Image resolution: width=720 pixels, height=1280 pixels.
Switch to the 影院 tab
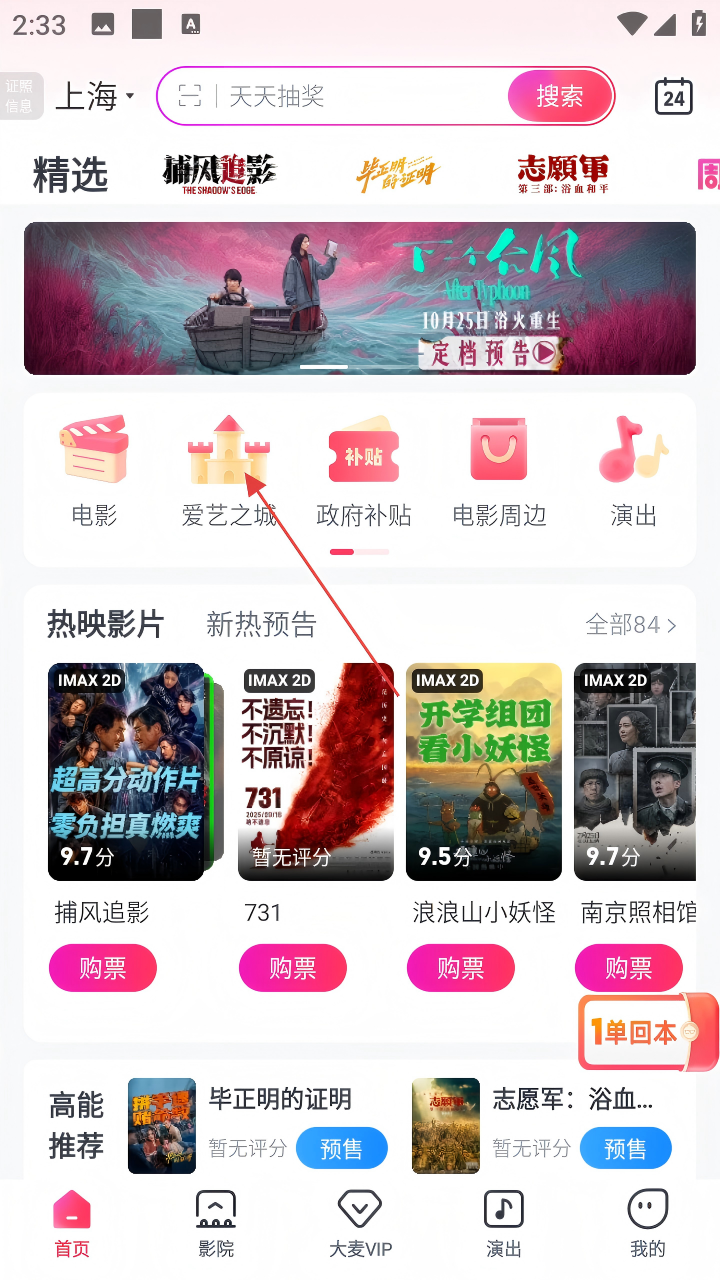tap(216, 1224)
